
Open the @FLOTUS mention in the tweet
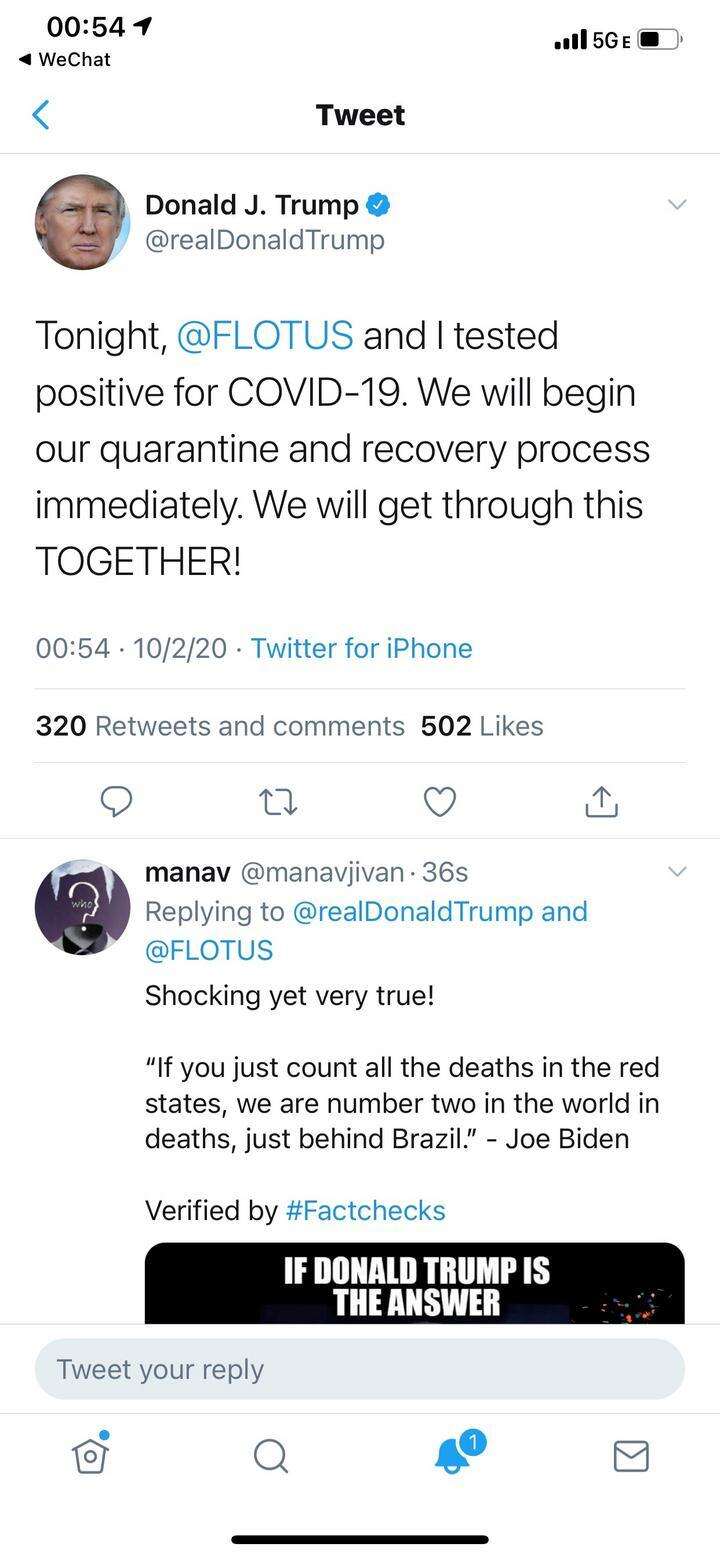[265, 335]
